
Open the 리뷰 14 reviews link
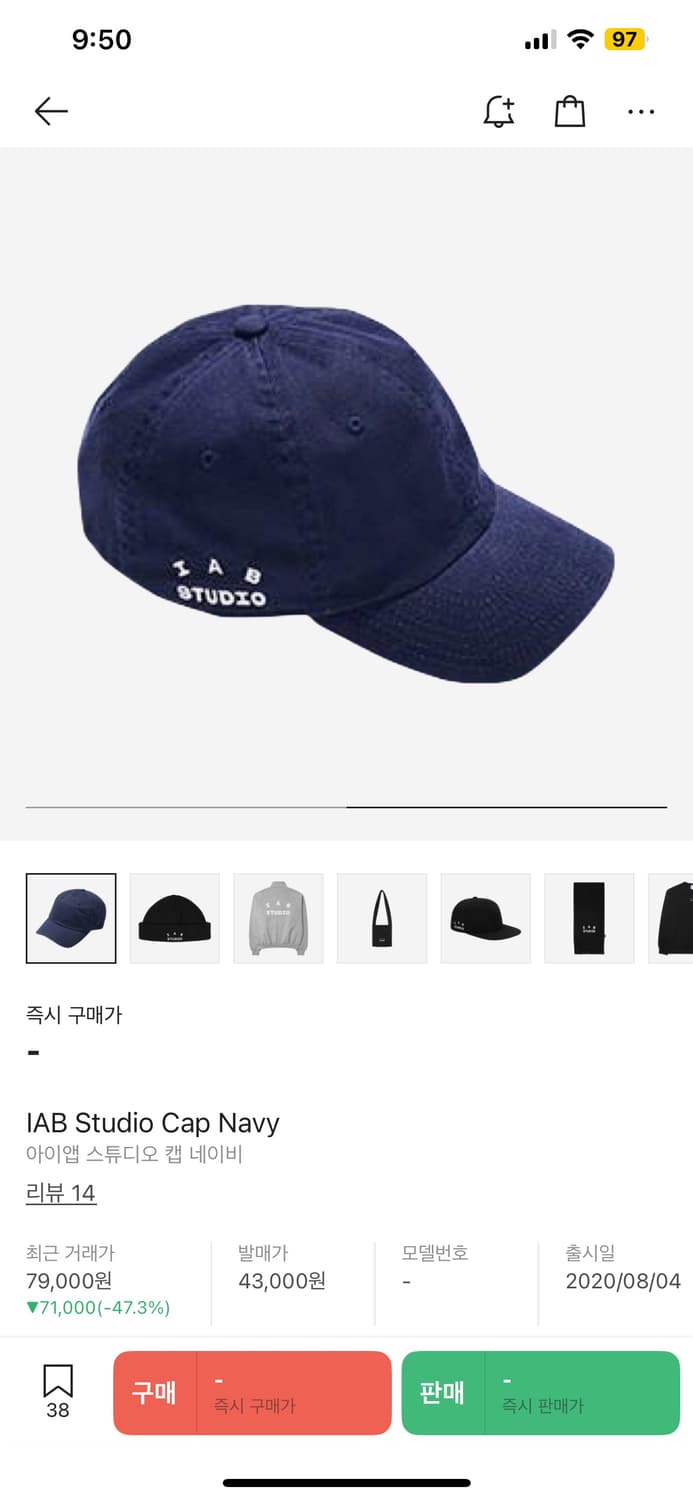coord(61,1193)
